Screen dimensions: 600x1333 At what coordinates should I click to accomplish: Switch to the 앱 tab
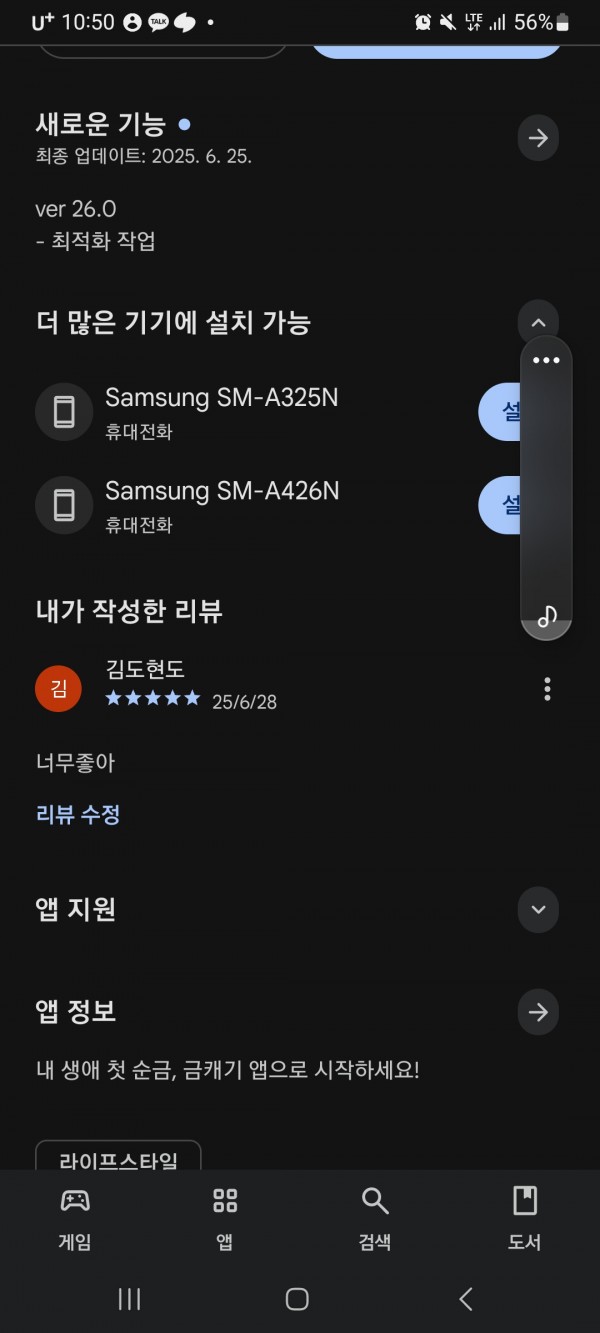(x=225, y=1219)
